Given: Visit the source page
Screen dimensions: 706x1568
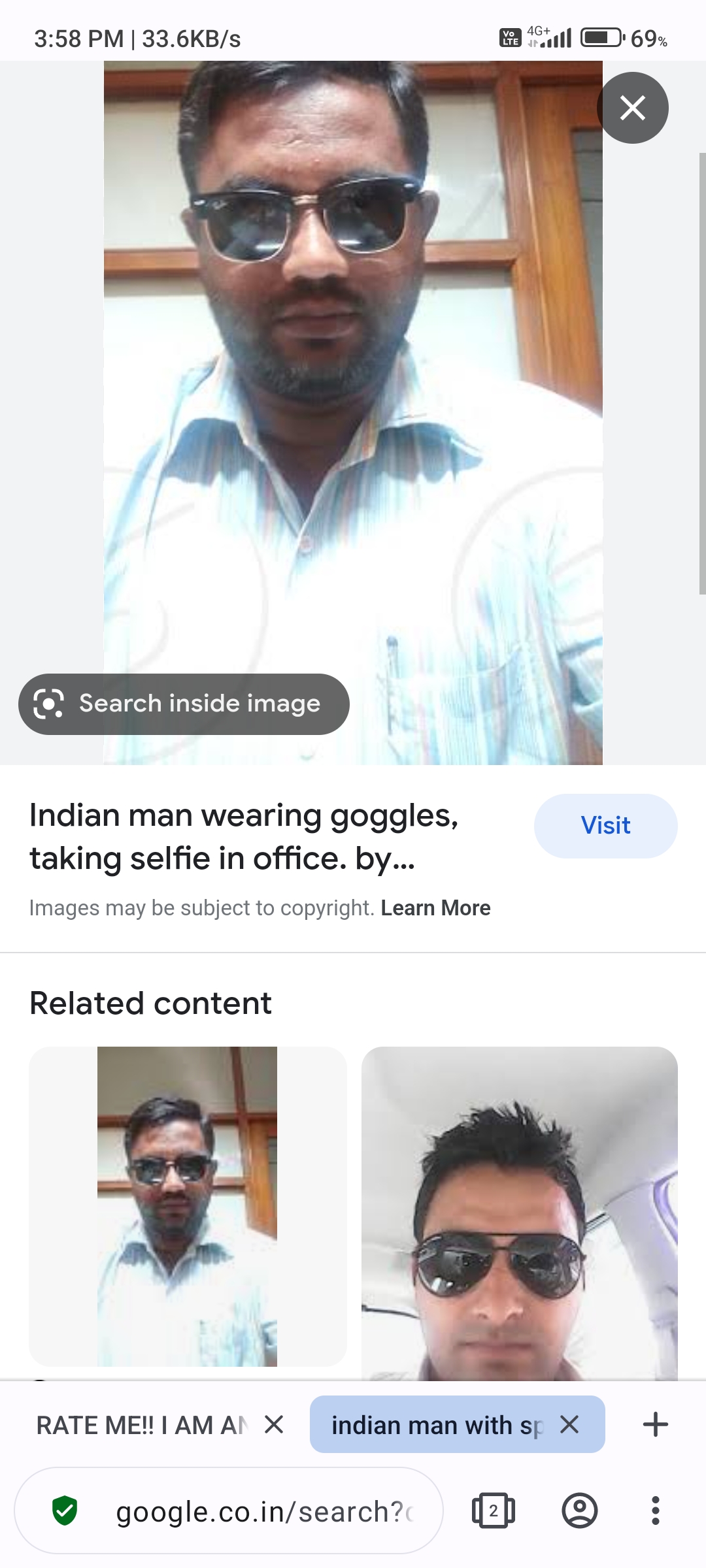Looking at the screenshot, I should pos(605,825).
